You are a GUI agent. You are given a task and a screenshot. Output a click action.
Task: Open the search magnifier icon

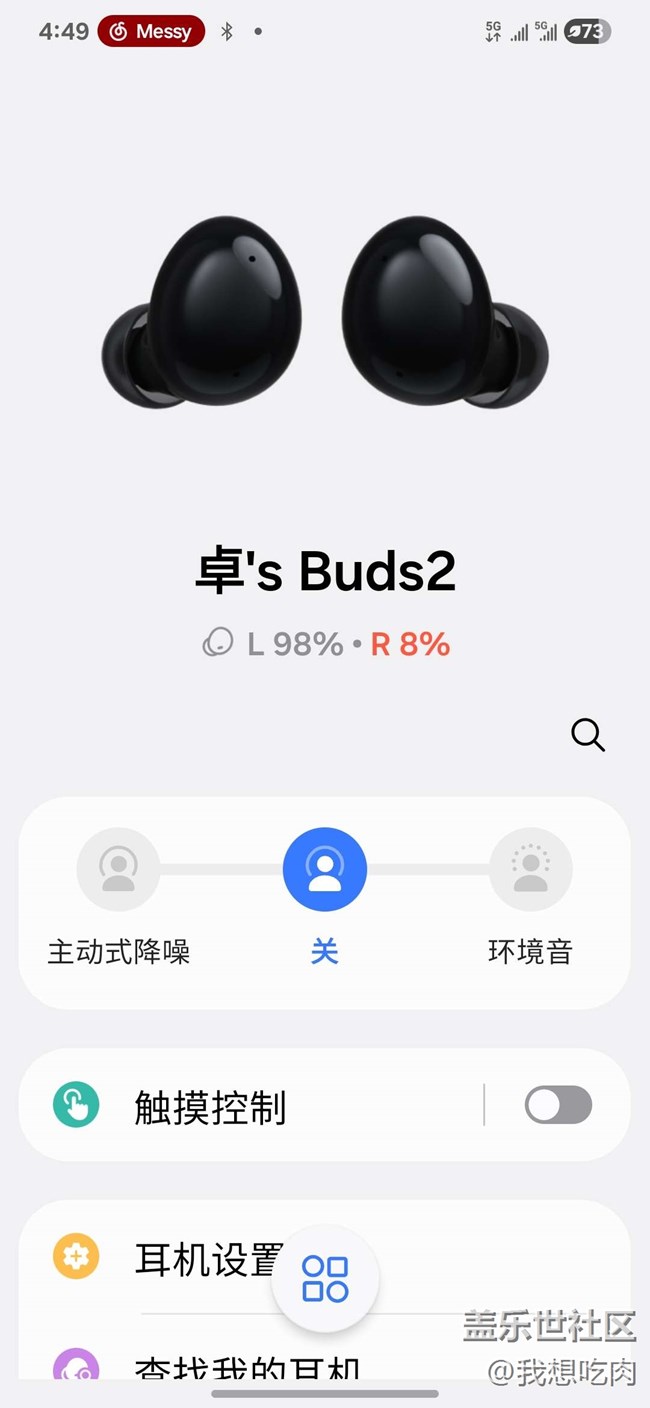(x=588, y=736)
